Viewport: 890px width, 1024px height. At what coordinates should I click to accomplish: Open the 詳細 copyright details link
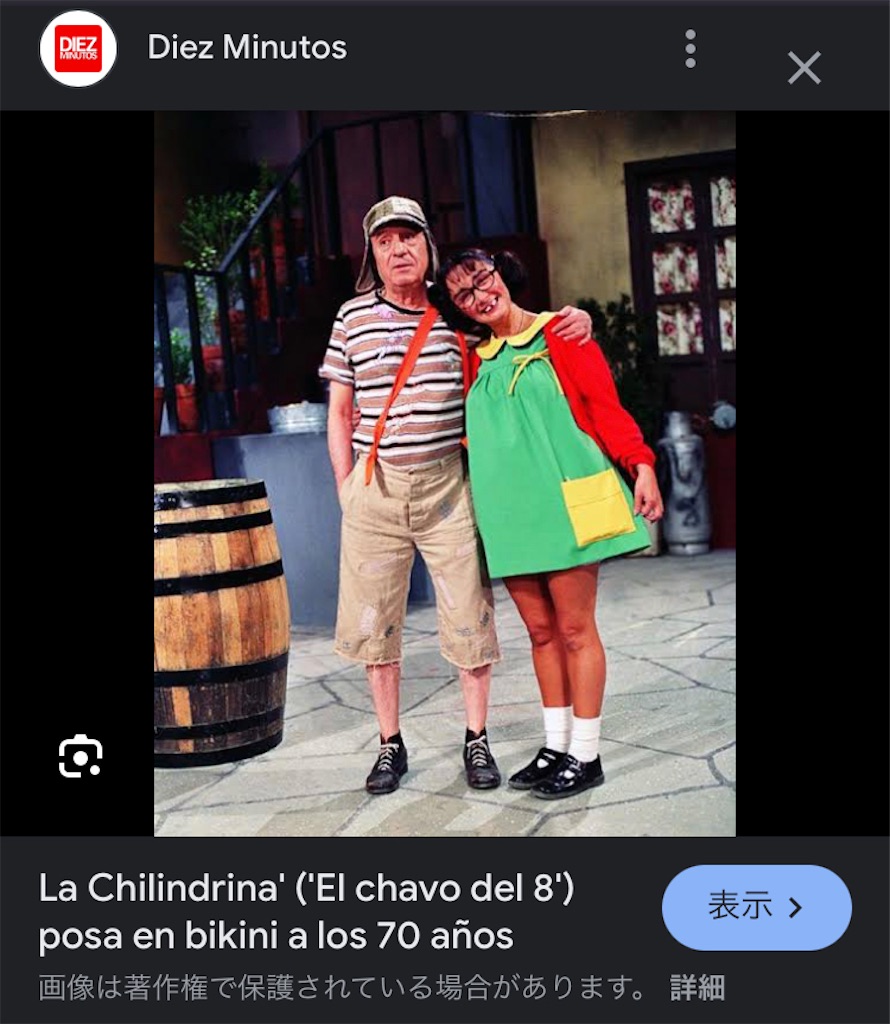tap(697, 988)
